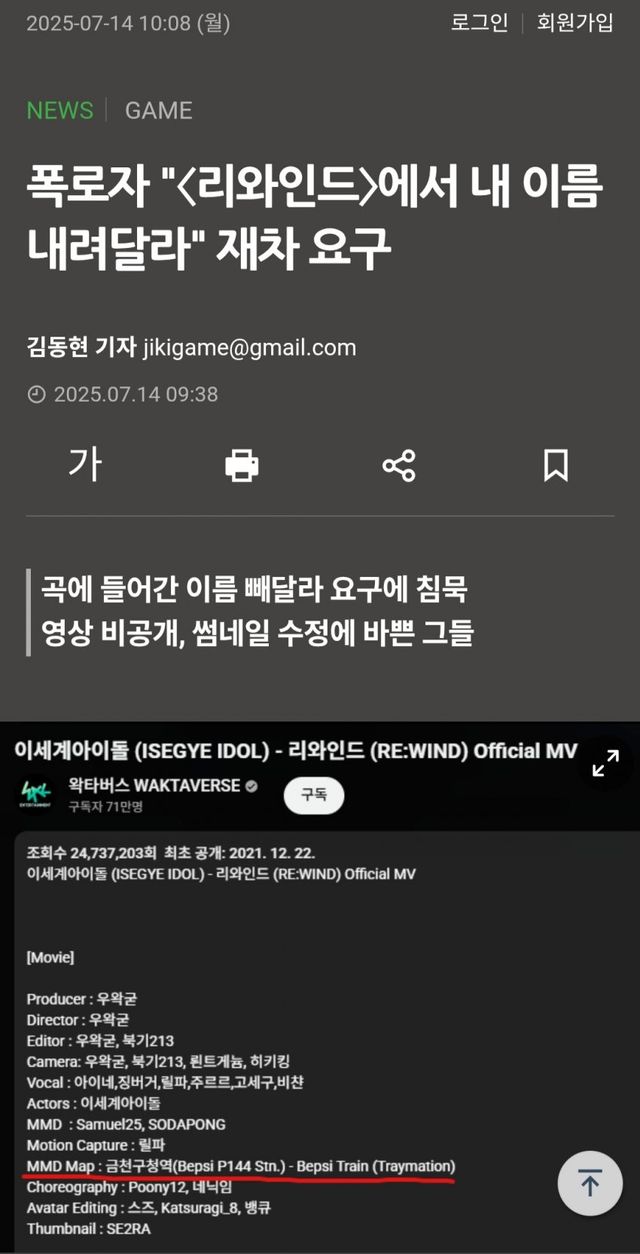Go to the NEWS section
640x1254 pixels.
pyautogui.click(x=60, y=110)
